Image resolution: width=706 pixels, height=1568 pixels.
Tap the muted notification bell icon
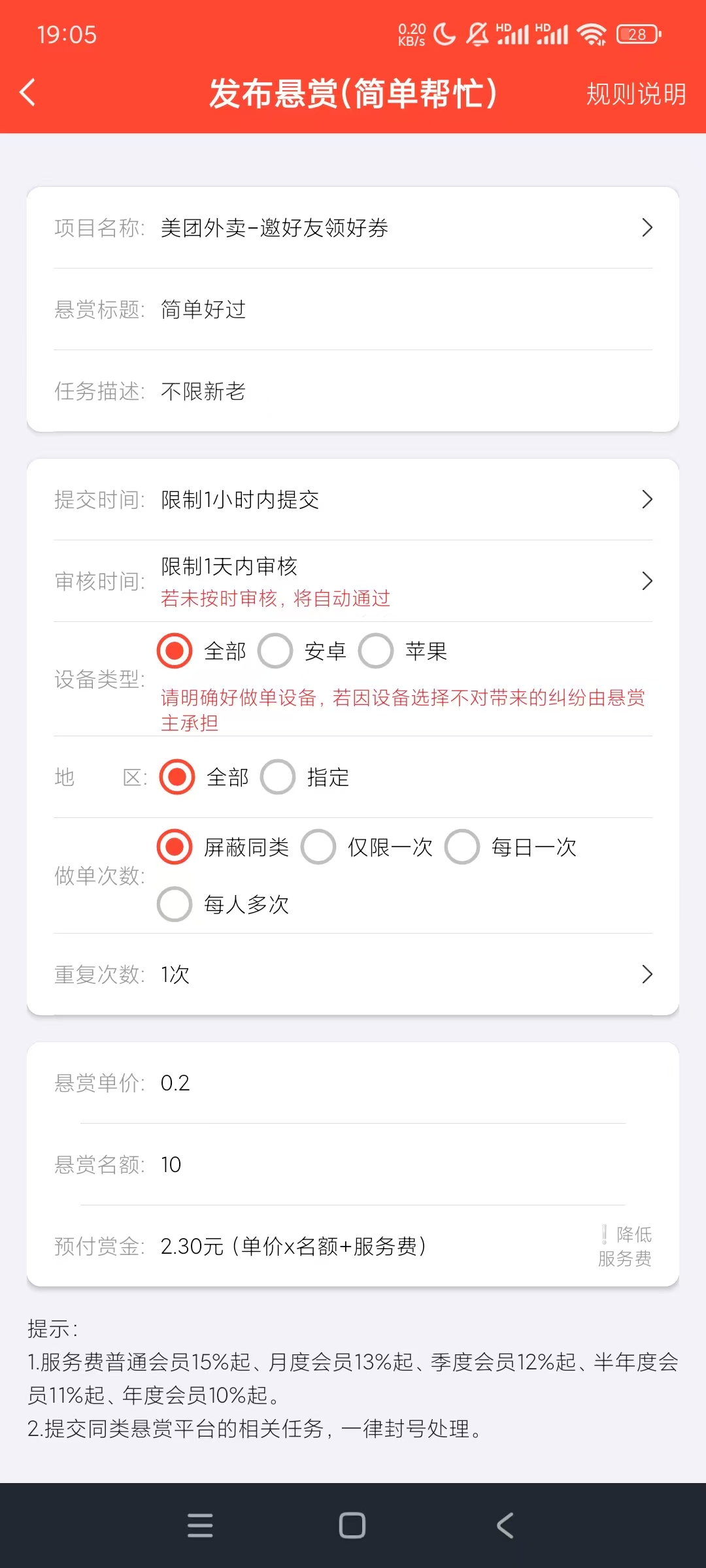477,34
